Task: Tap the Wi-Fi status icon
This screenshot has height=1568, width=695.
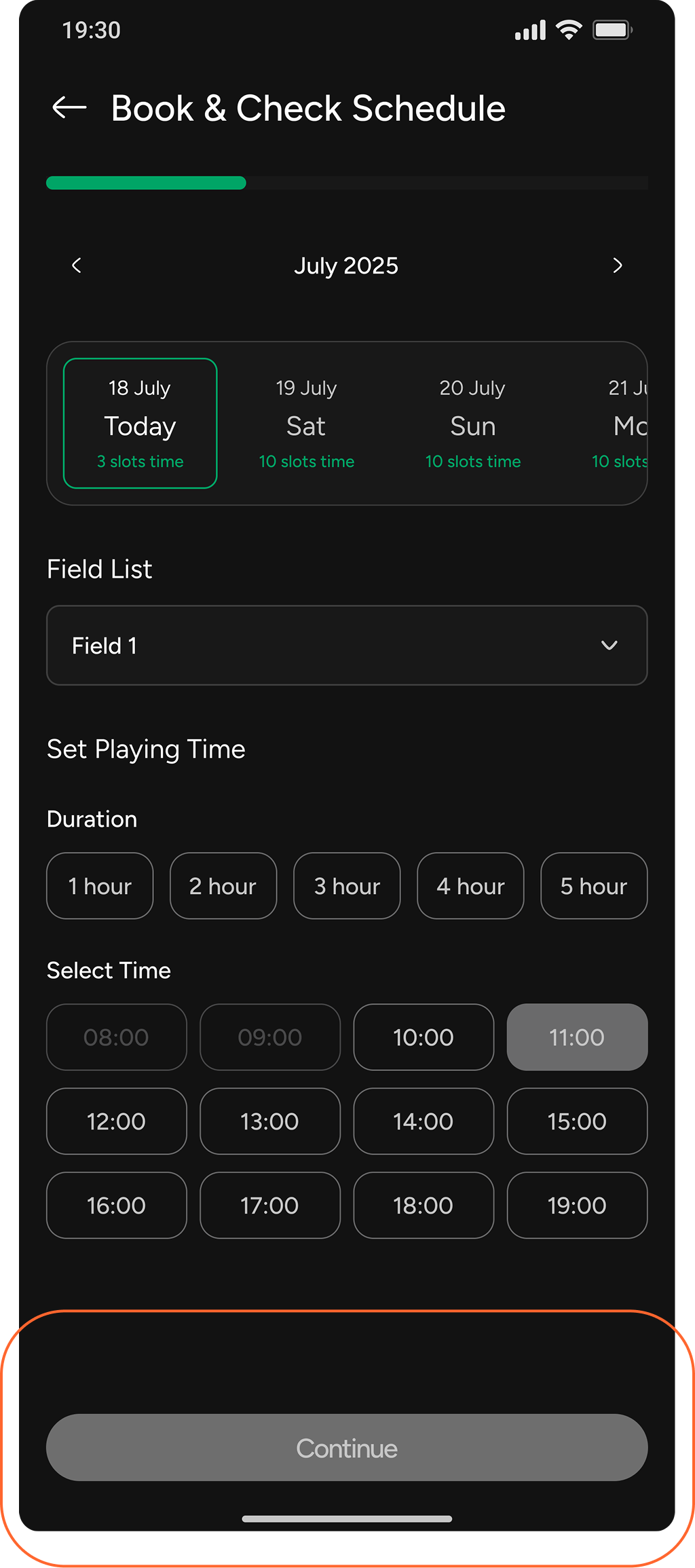Action: point(567,29)
